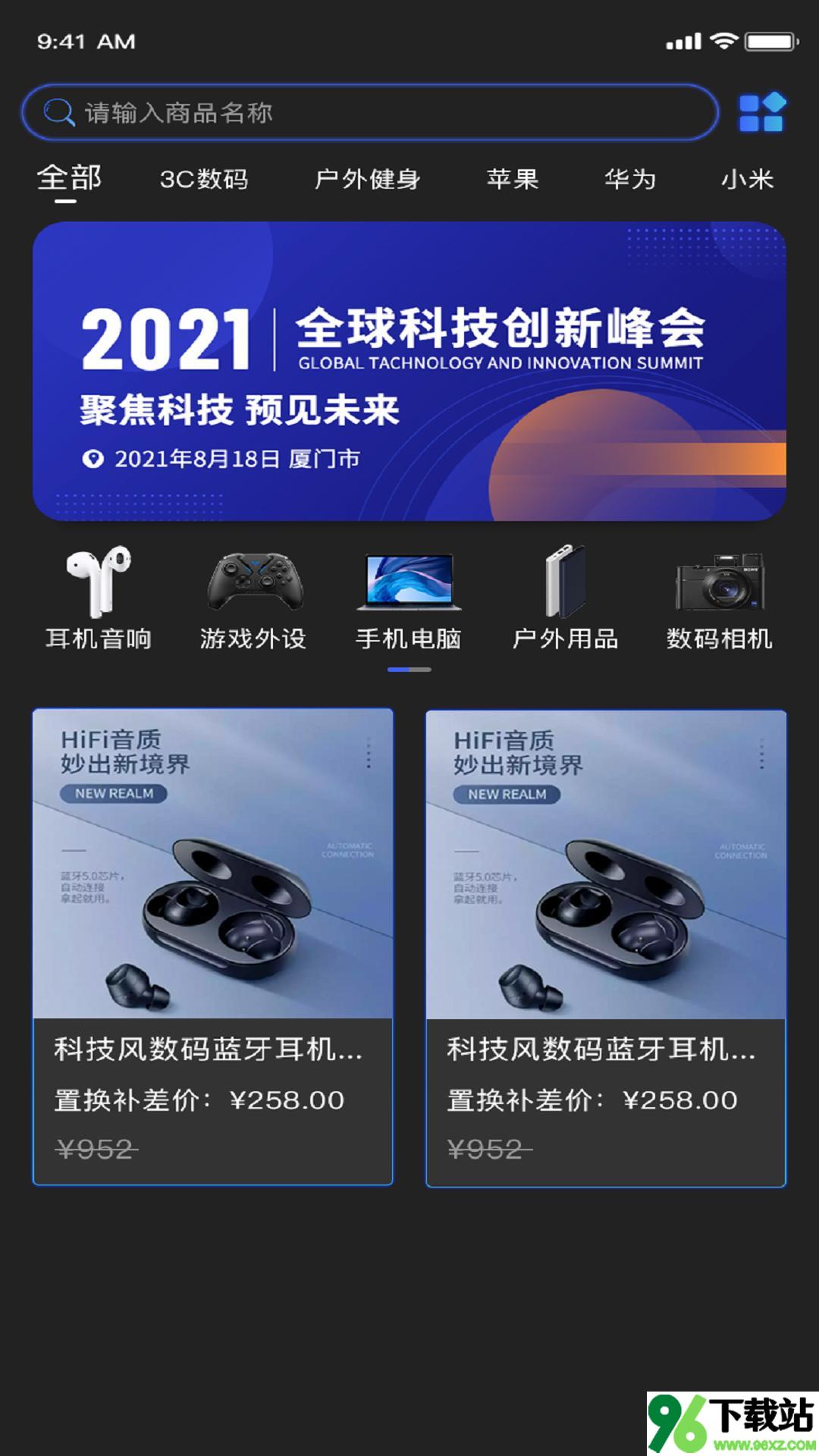Open the left 科技风数码蓝牙耳机 product card
Screen dimensions: 819x1456
pos(213,946)
